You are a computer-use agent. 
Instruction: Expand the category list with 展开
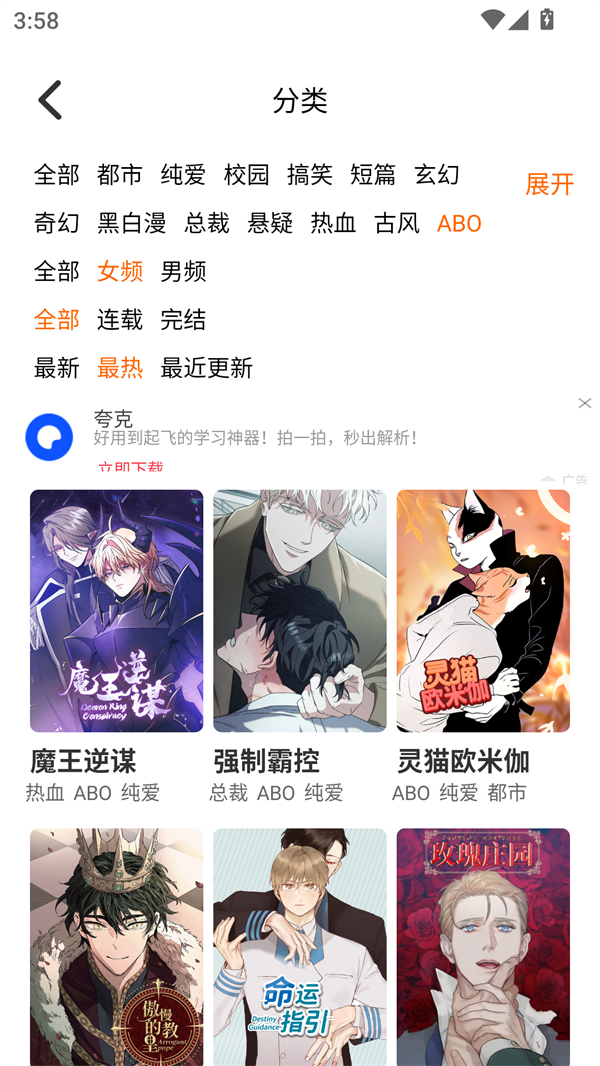549,184
